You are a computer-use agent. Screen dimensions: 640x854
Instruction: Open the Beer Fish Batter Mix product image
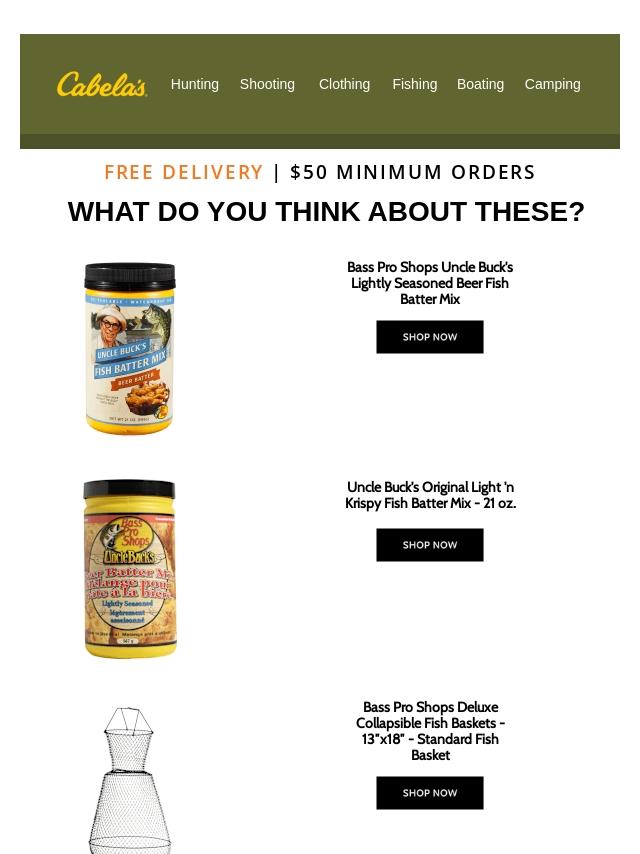point(130,348)
